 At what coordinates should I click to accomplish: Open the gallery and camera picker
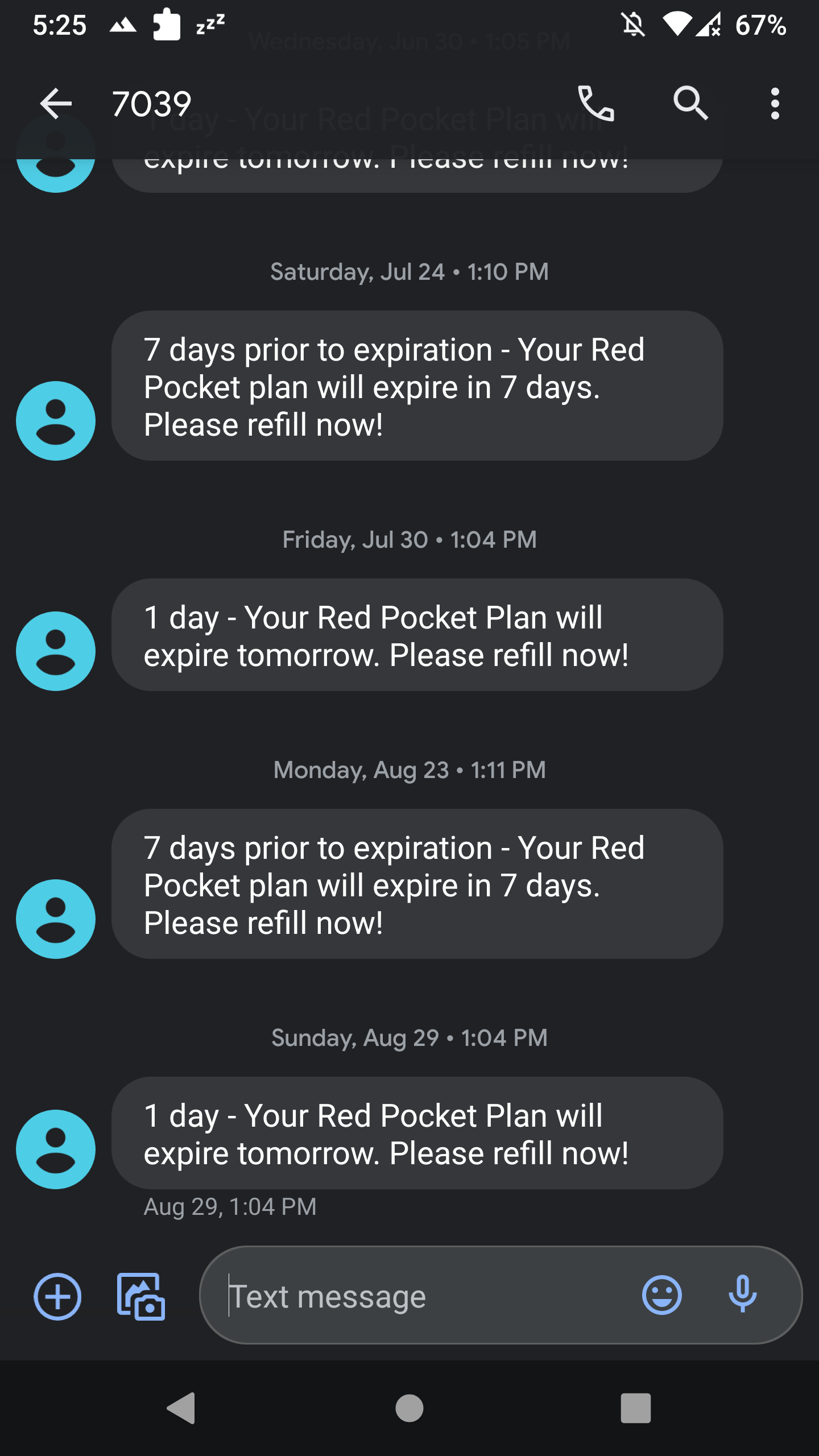(141, 1296)
